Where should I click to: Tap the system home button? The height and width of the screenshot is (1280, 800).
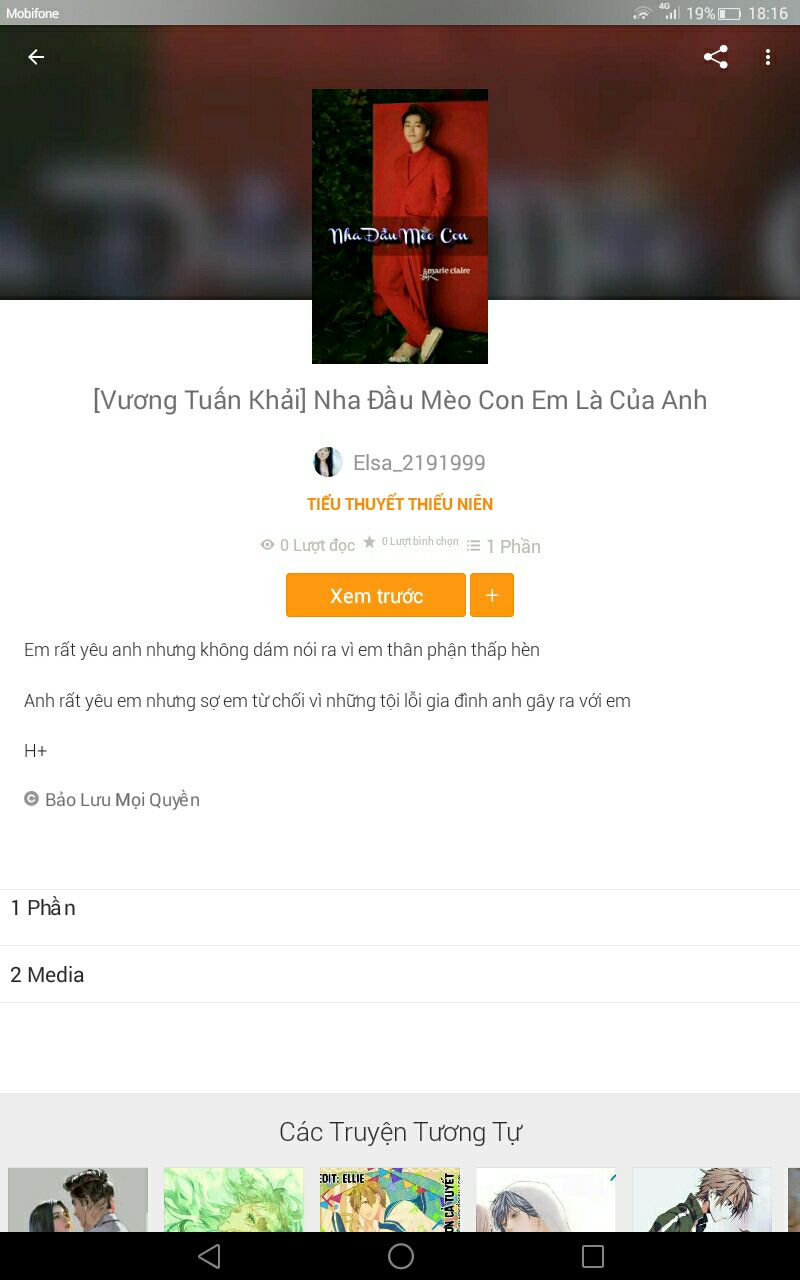click(x=401, y=1256)
